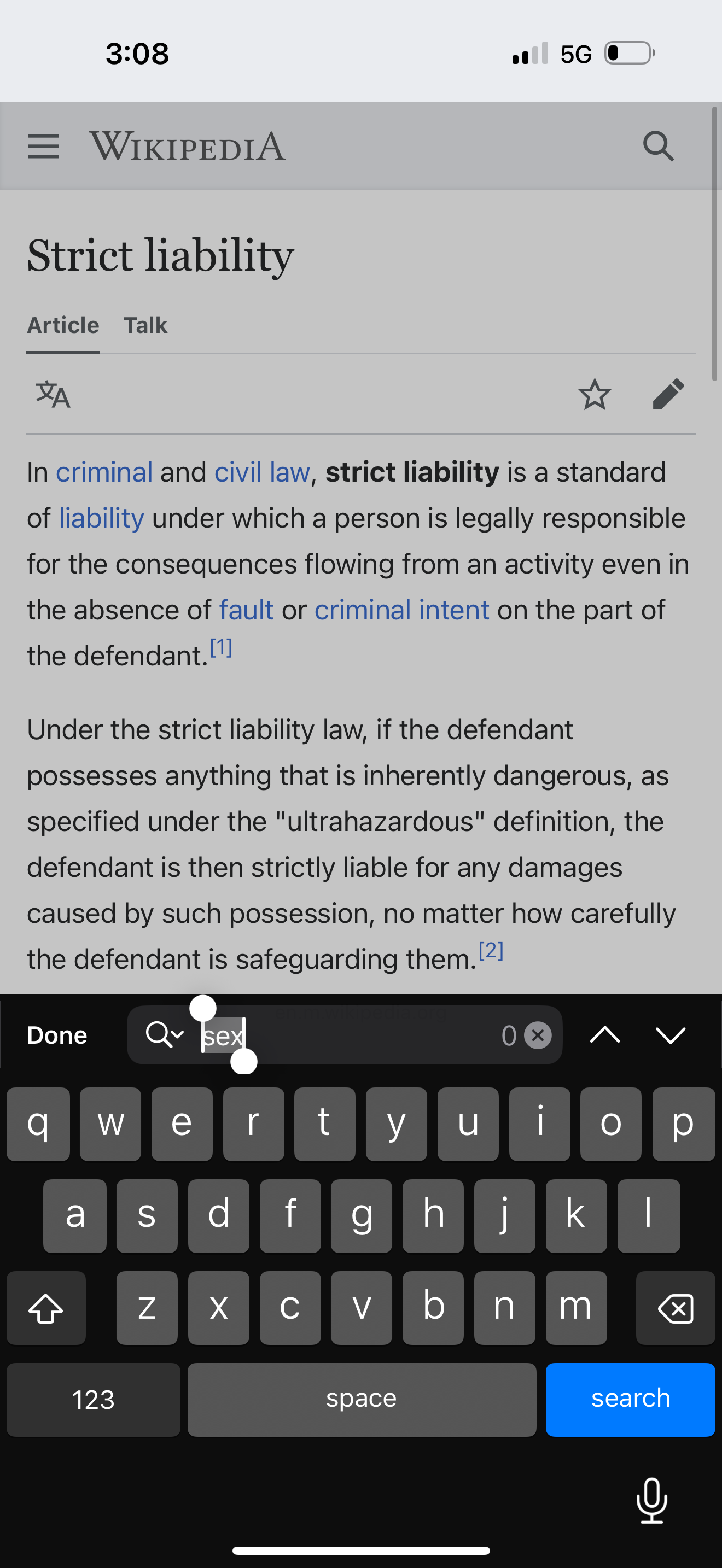722x1568 pixels.
Task: Go to next match with down arrow
Action: tap(670, 1035)
